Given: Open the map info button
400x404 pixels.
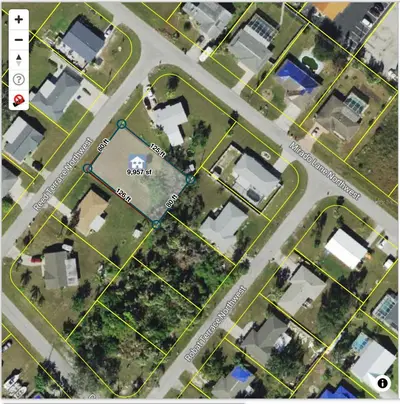Looking at the screenshot, I should click(x=382, y=383).
